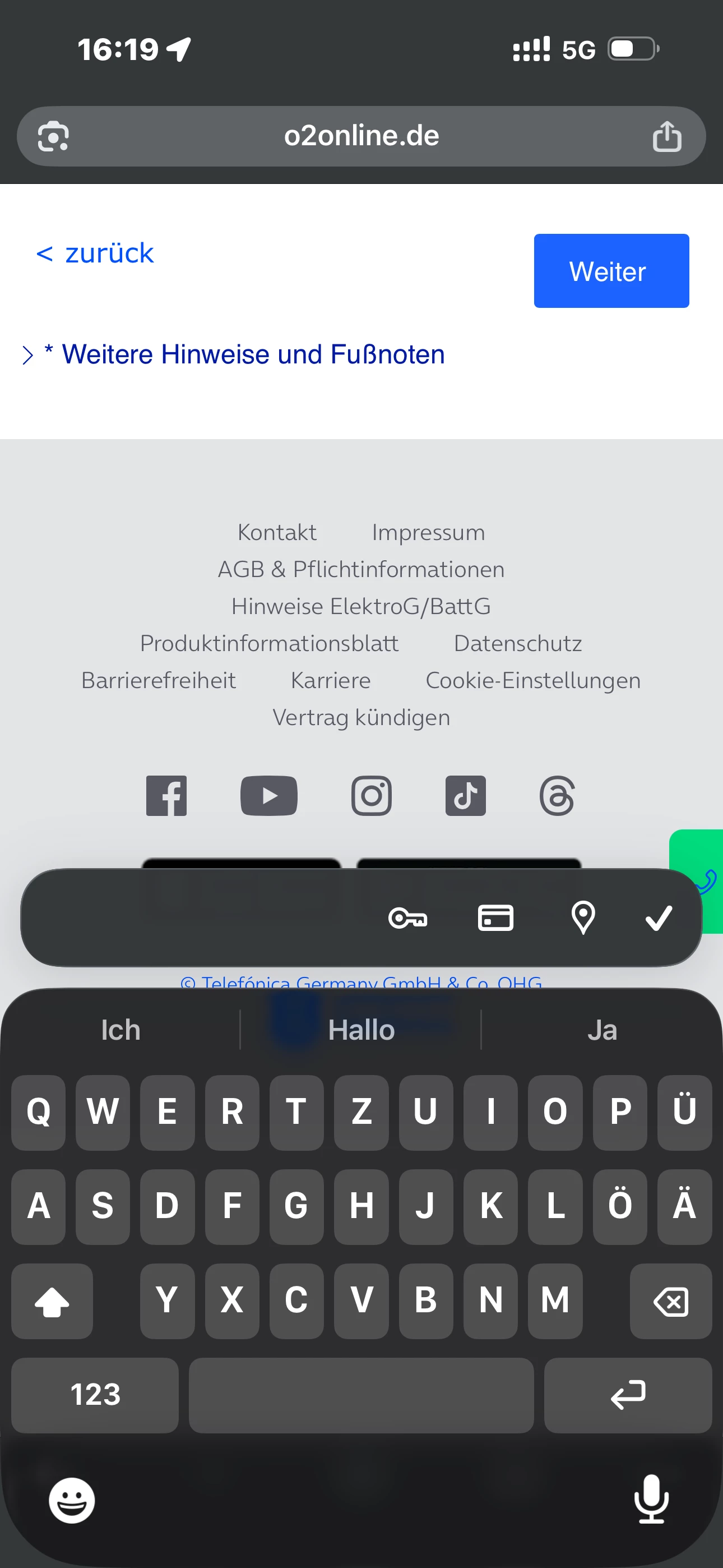723x1568 pixels.
Task: Confirm input with the checkmark icon
Action: point(659,917)
